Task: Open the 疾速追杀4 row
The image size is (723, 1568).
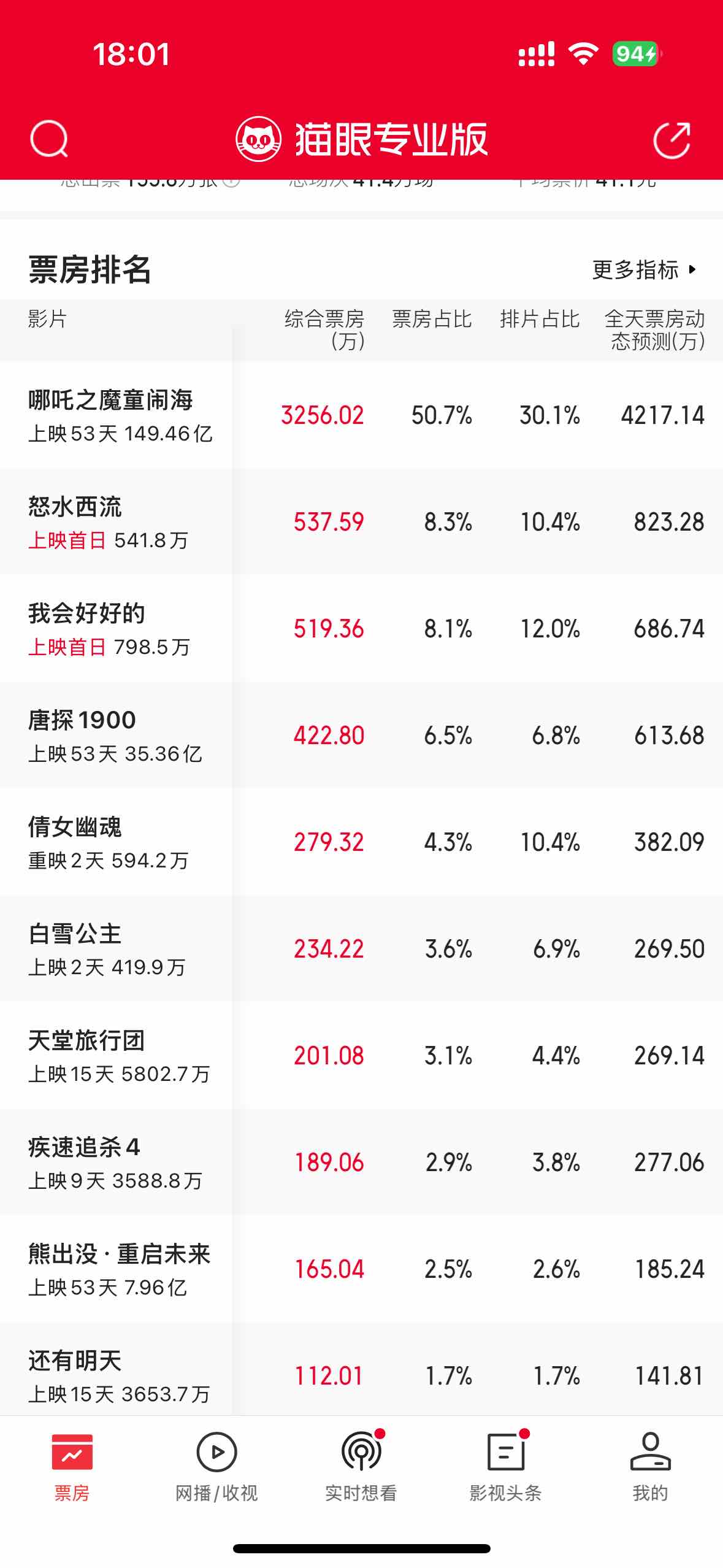Action: click(x=361, y=1163)
